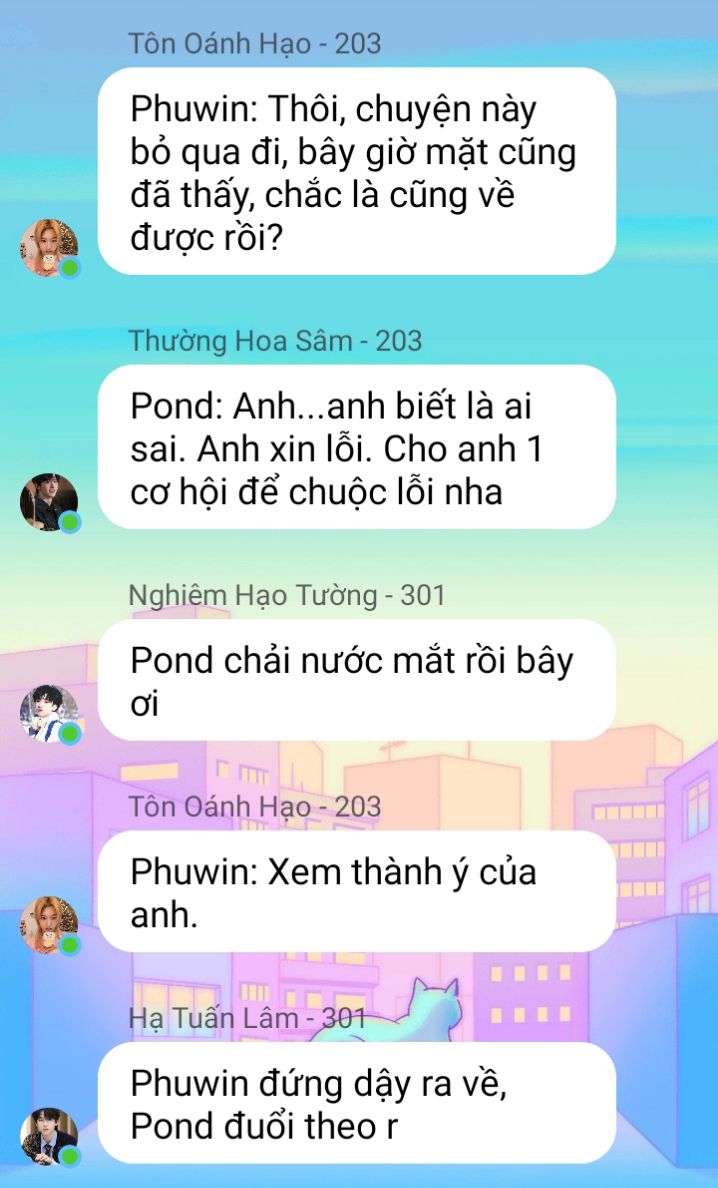
Task: Open Nghiêm Hạo Tường's avatar
Action: click(48, 713)
